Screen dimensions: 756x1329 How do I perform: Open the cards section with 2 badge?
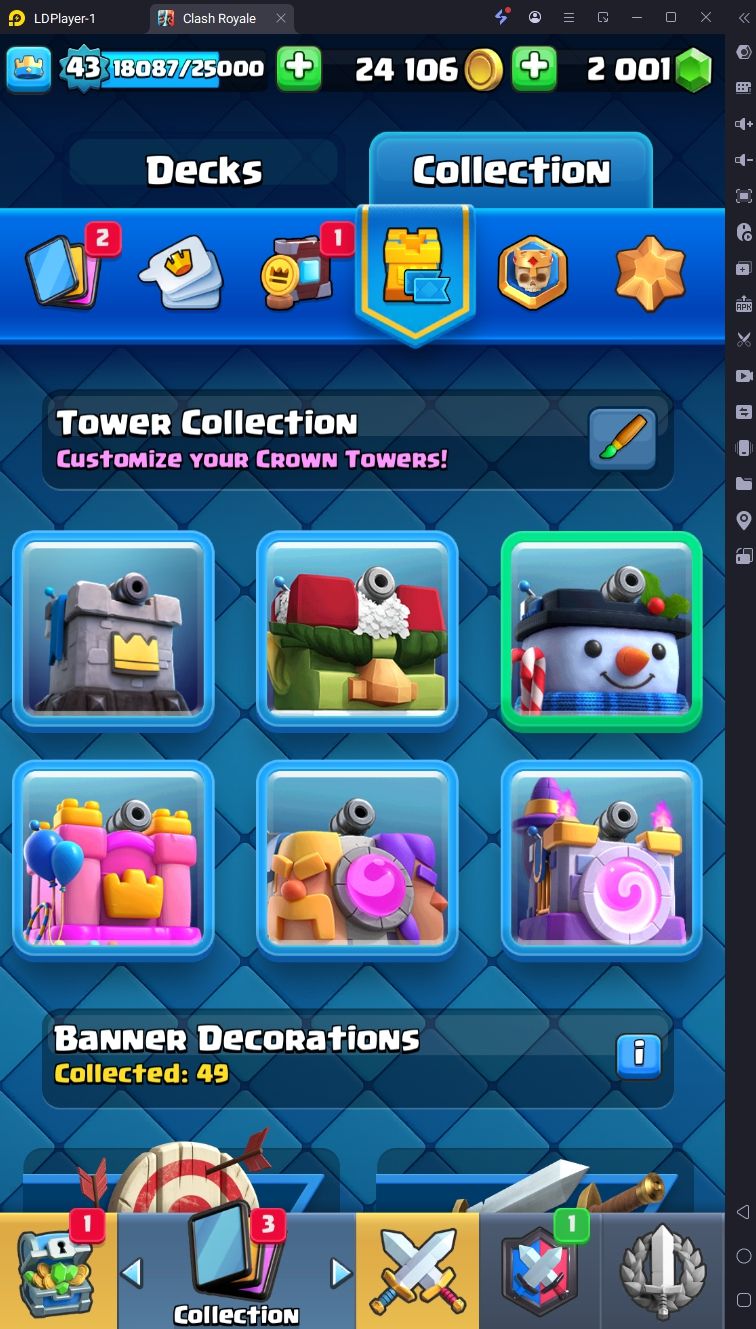tap(67, 269)
